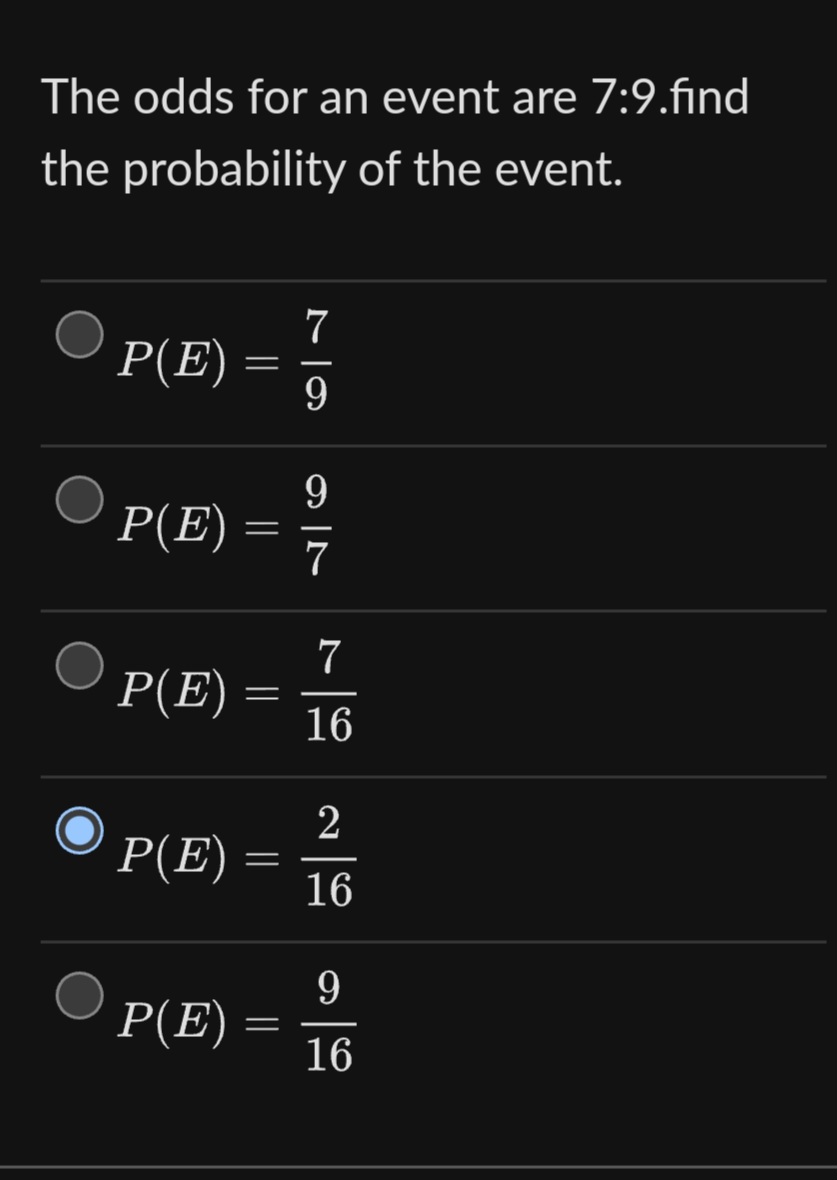
Task: Click the answer text P(E) = 9/16
Action: [x=235, y=1020]
